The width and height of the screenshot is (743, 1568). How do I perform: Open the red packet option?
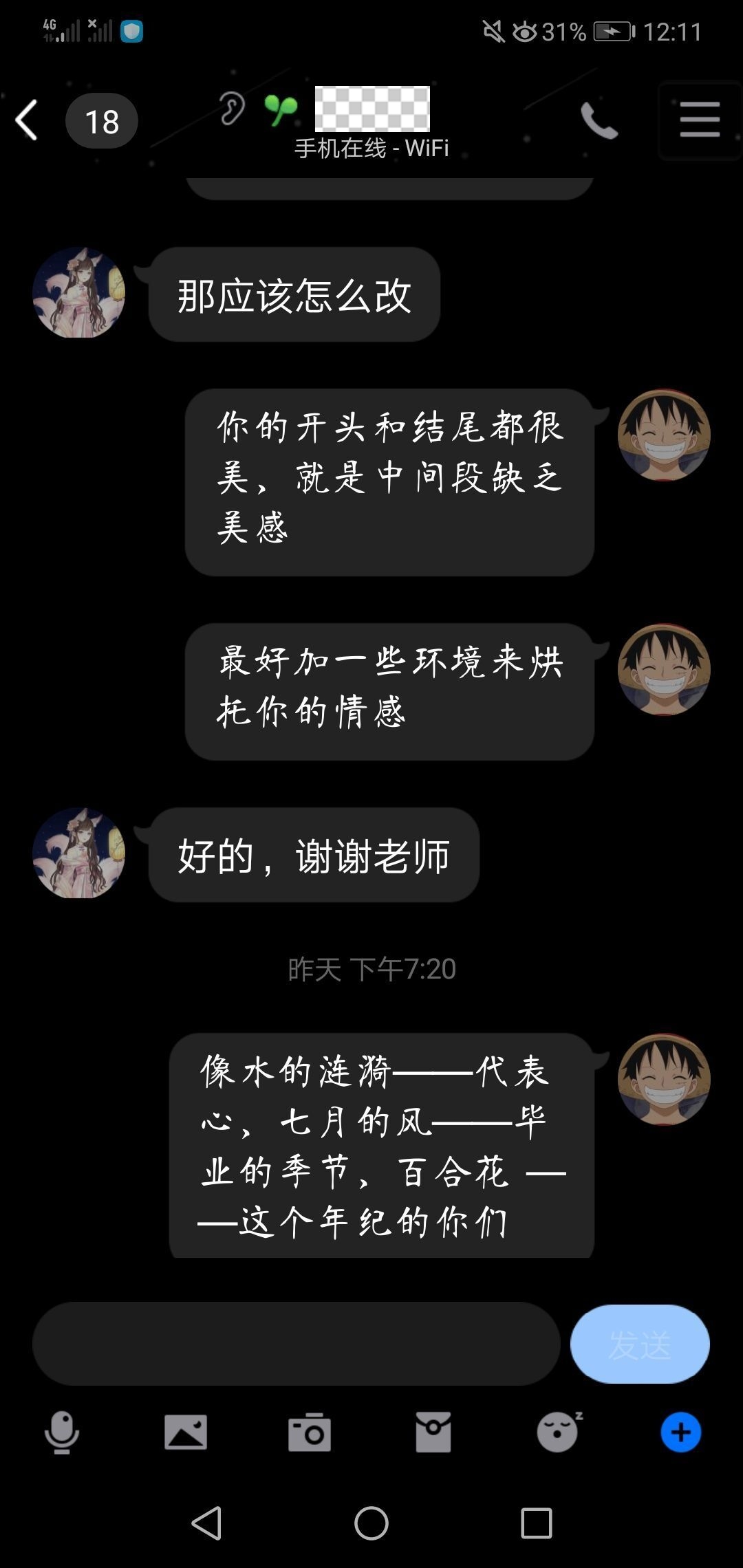[x=433, y=1433]
